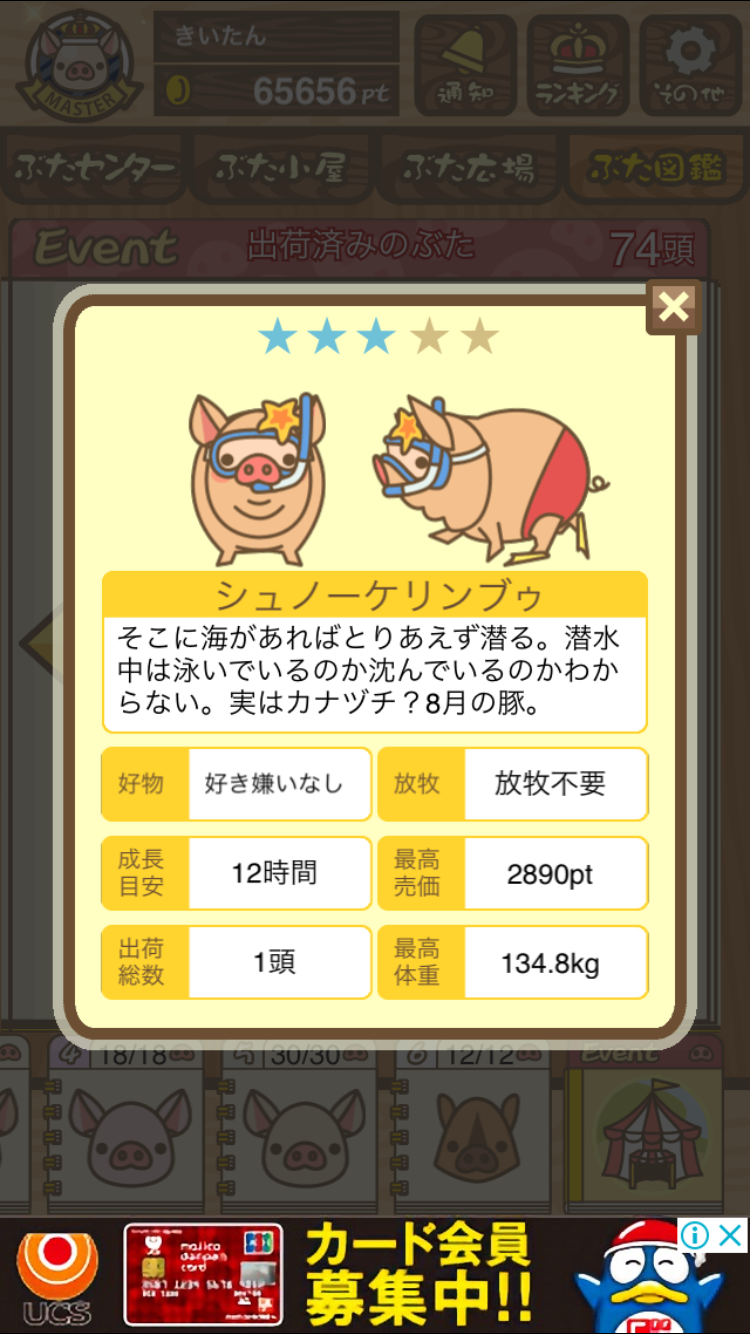Switch to the ぶた小屋 tab
Image resolution: width=750 pixels, height=1334 pixels.
(x=282, y=168)
